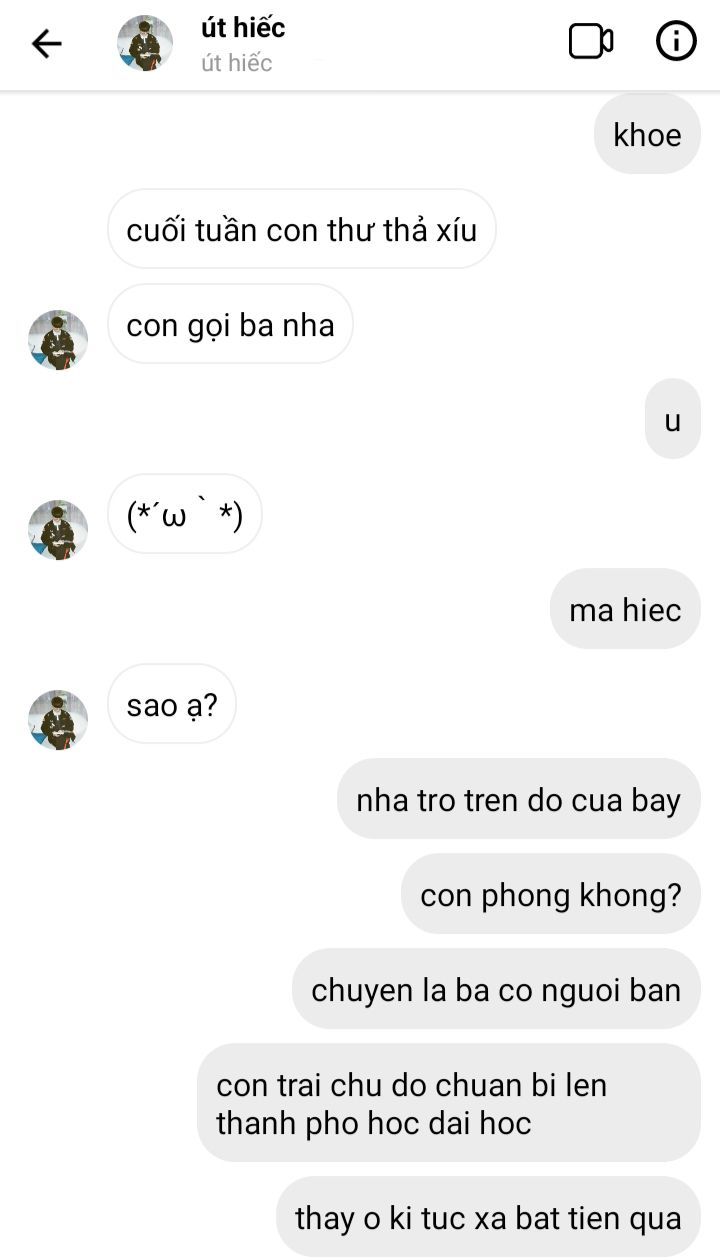720x1260 pixels.
Task: Start a video call with út hiếc
Action: click(x=591, y=42)
